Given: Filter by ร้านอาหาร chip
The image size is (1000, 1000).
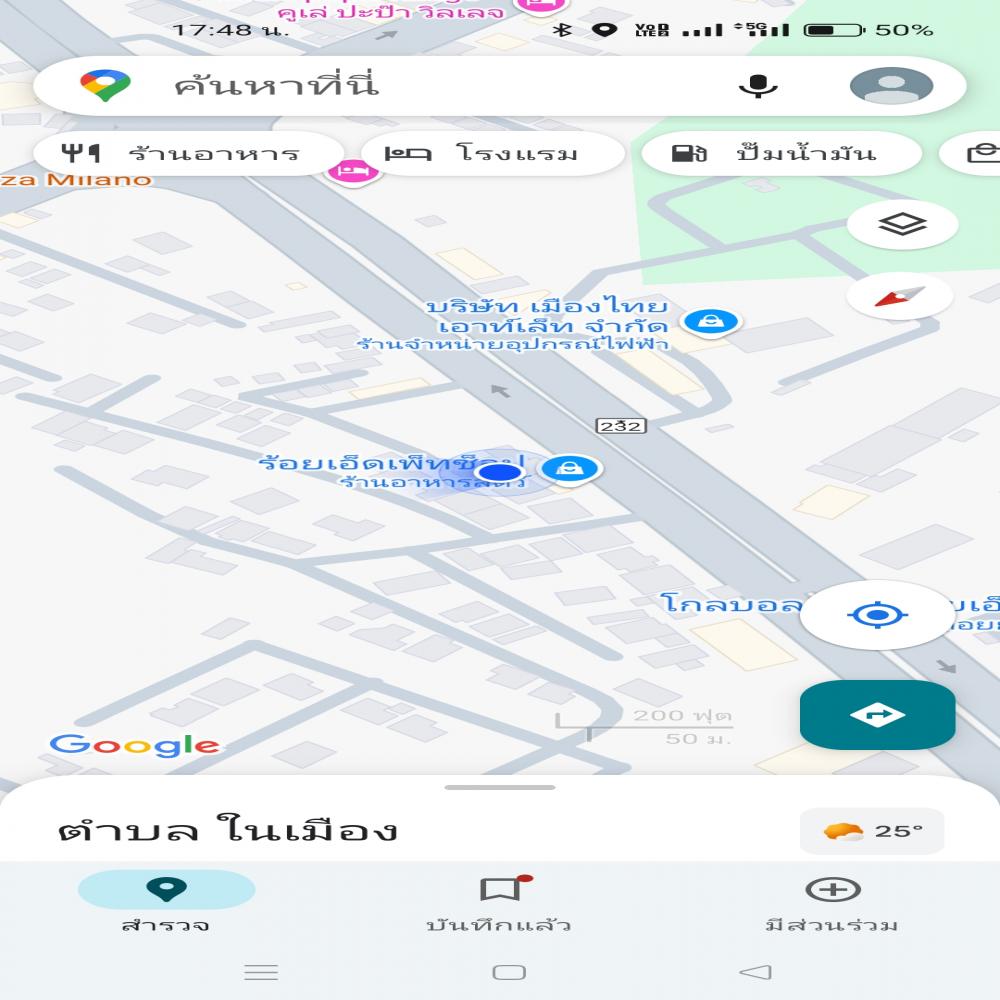Looking at the screenshot, I should coord(182,154).
